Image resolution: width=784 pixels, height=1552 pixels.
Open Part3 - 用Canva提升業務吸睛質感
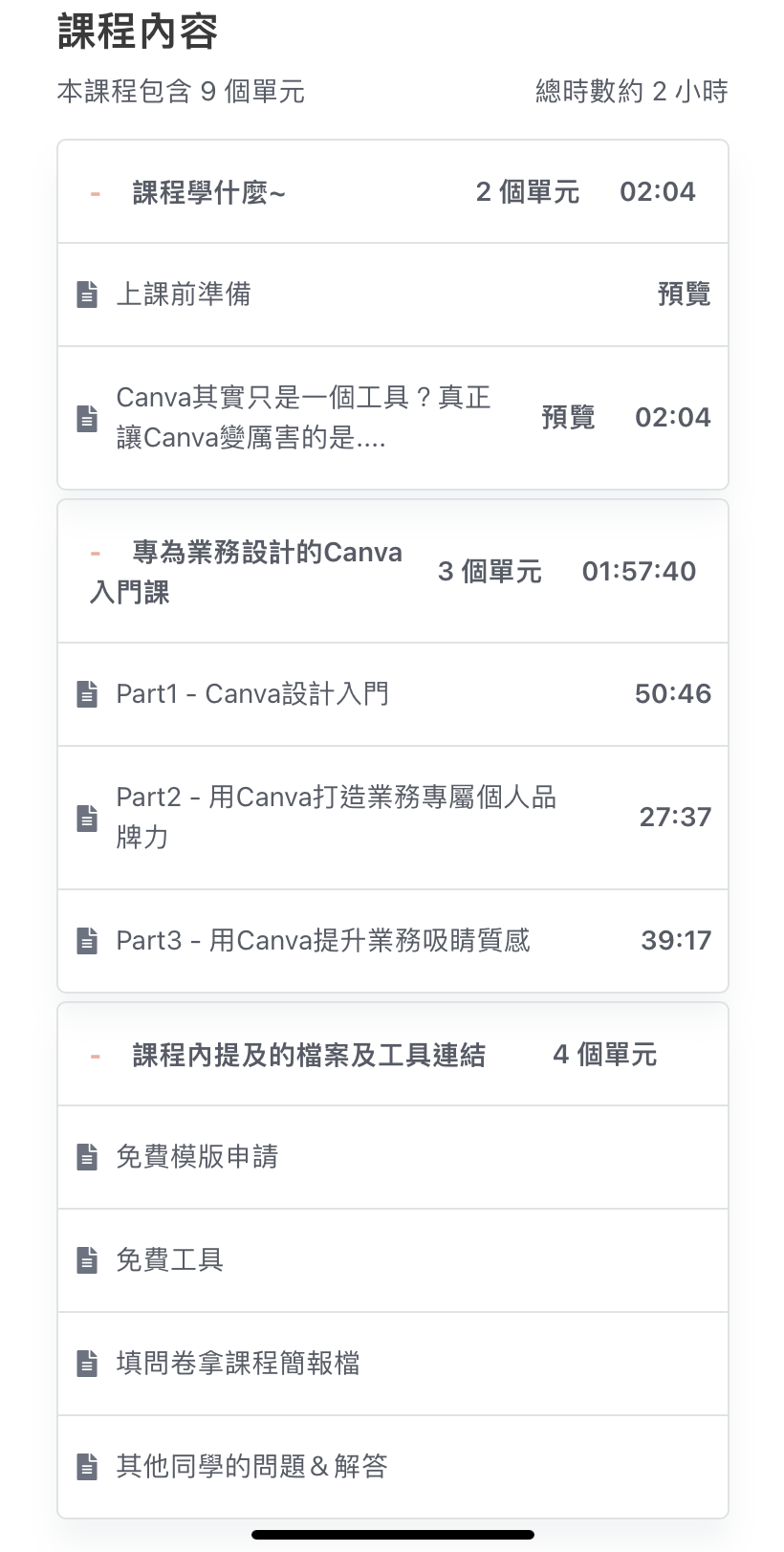click(322, 941)
